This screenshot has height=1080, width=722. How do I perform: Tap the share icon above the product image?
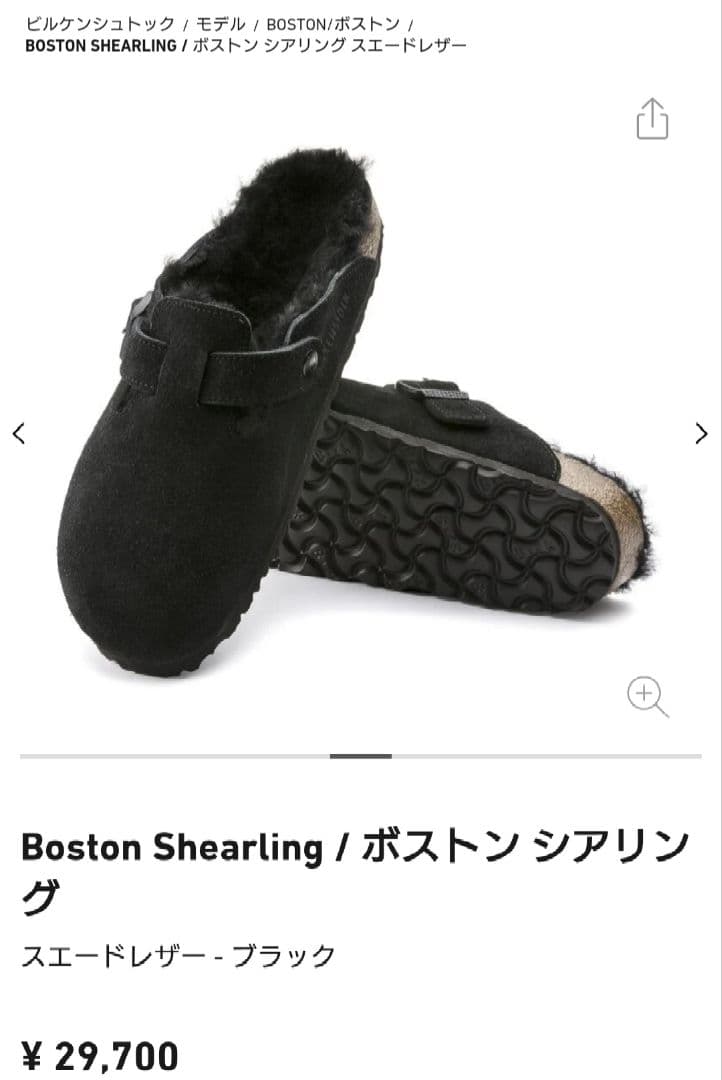click(x=654, y=120)
